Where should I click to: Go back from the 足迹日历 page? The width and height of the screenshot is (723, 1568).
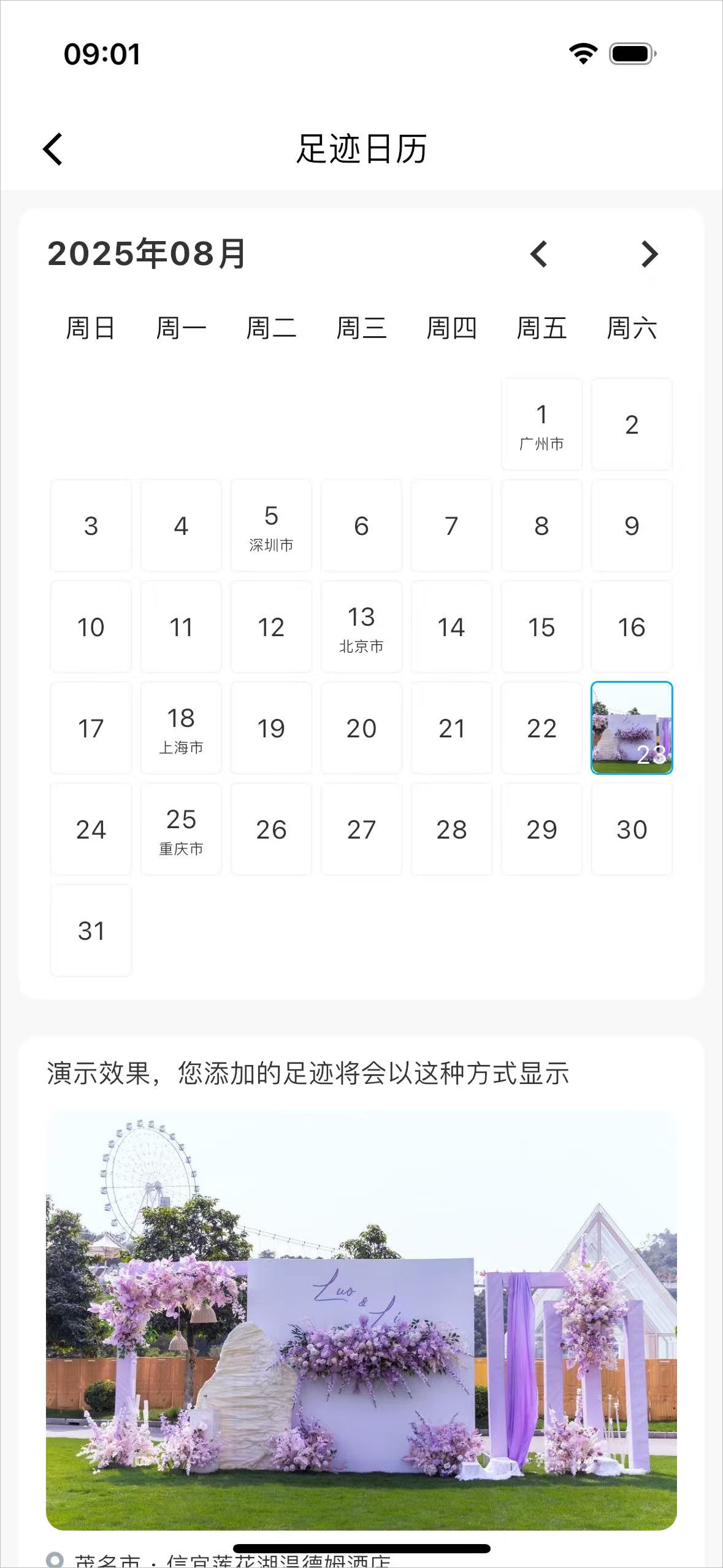[53, 149]
